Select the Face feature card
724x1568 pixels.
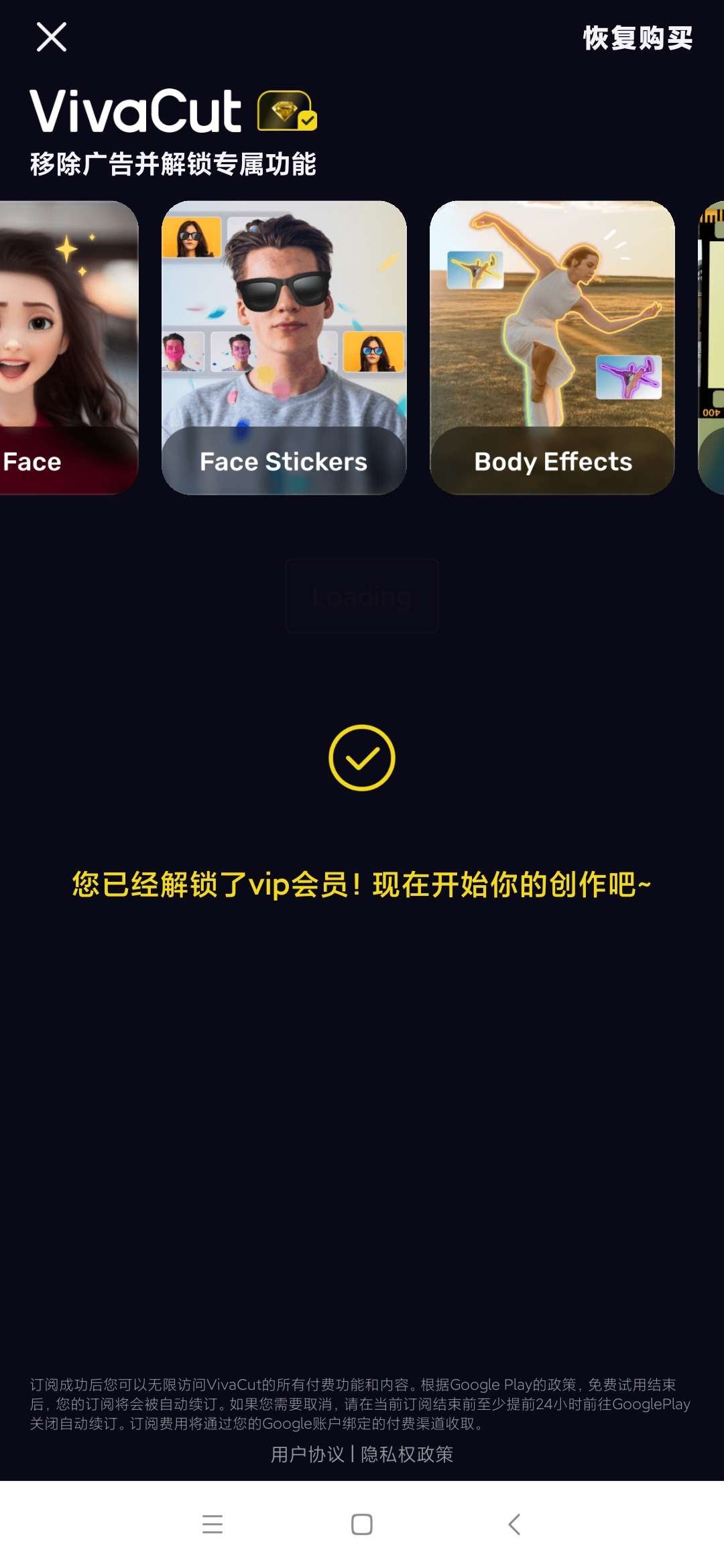coord(67,347)
